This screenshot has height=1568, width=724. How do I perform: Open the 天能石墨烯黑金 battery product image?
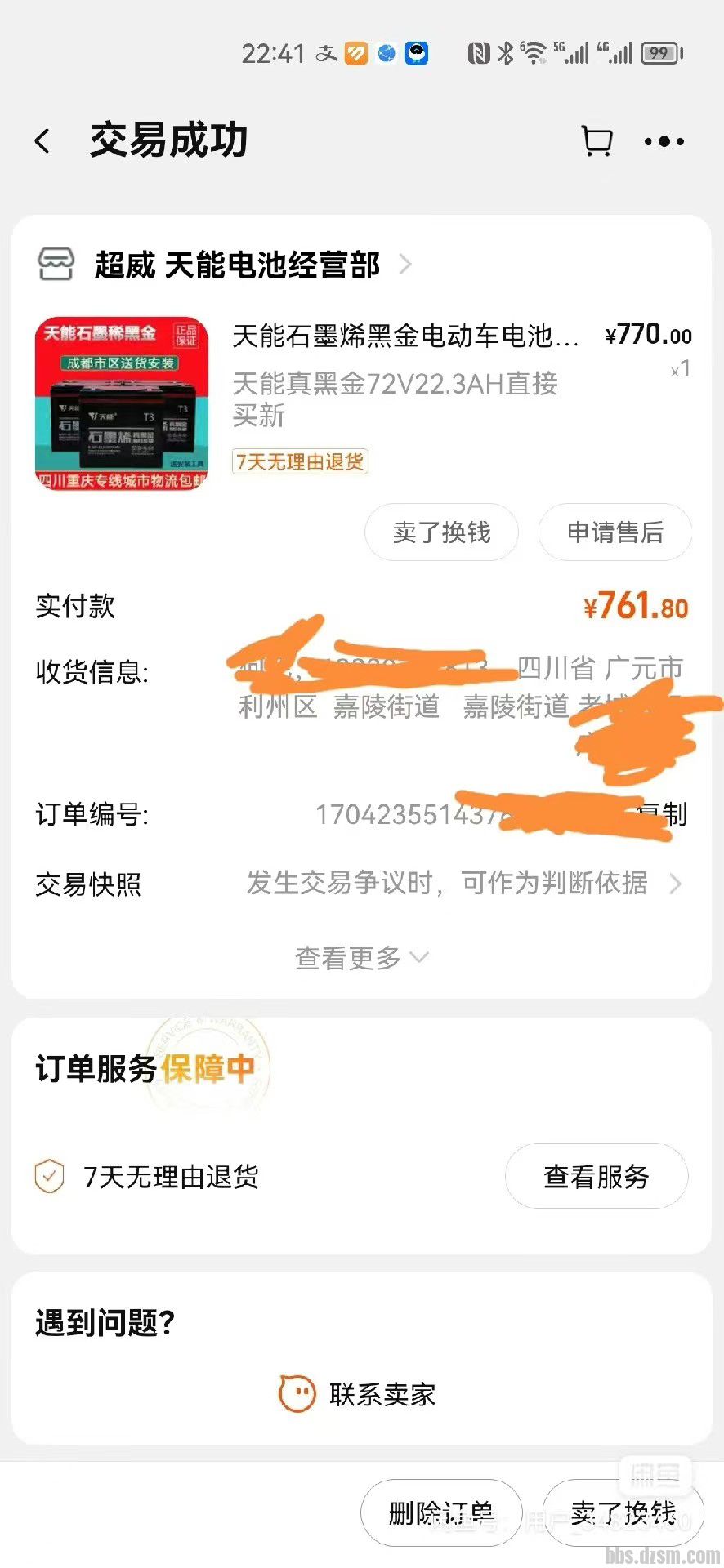coord(122,403)
